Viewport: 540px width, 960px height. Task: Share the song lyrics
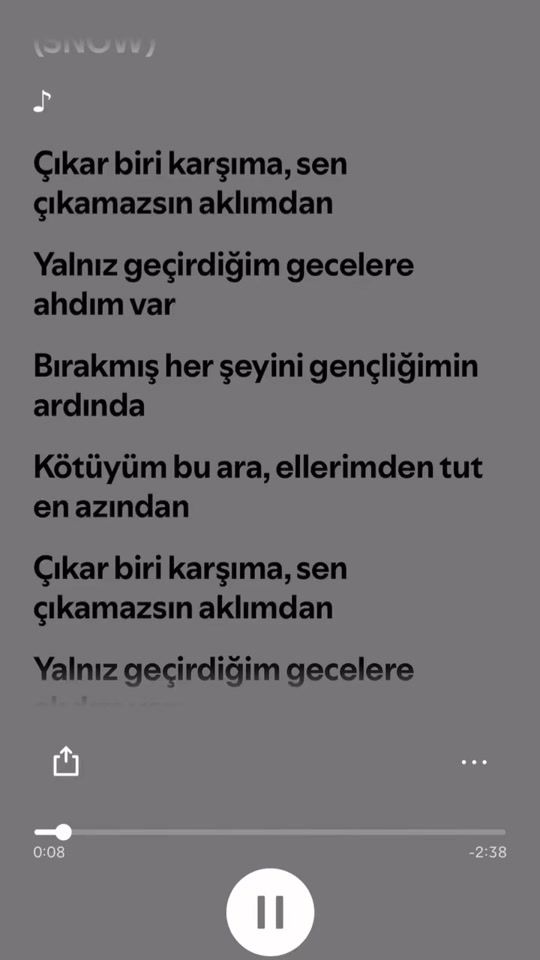66,762
